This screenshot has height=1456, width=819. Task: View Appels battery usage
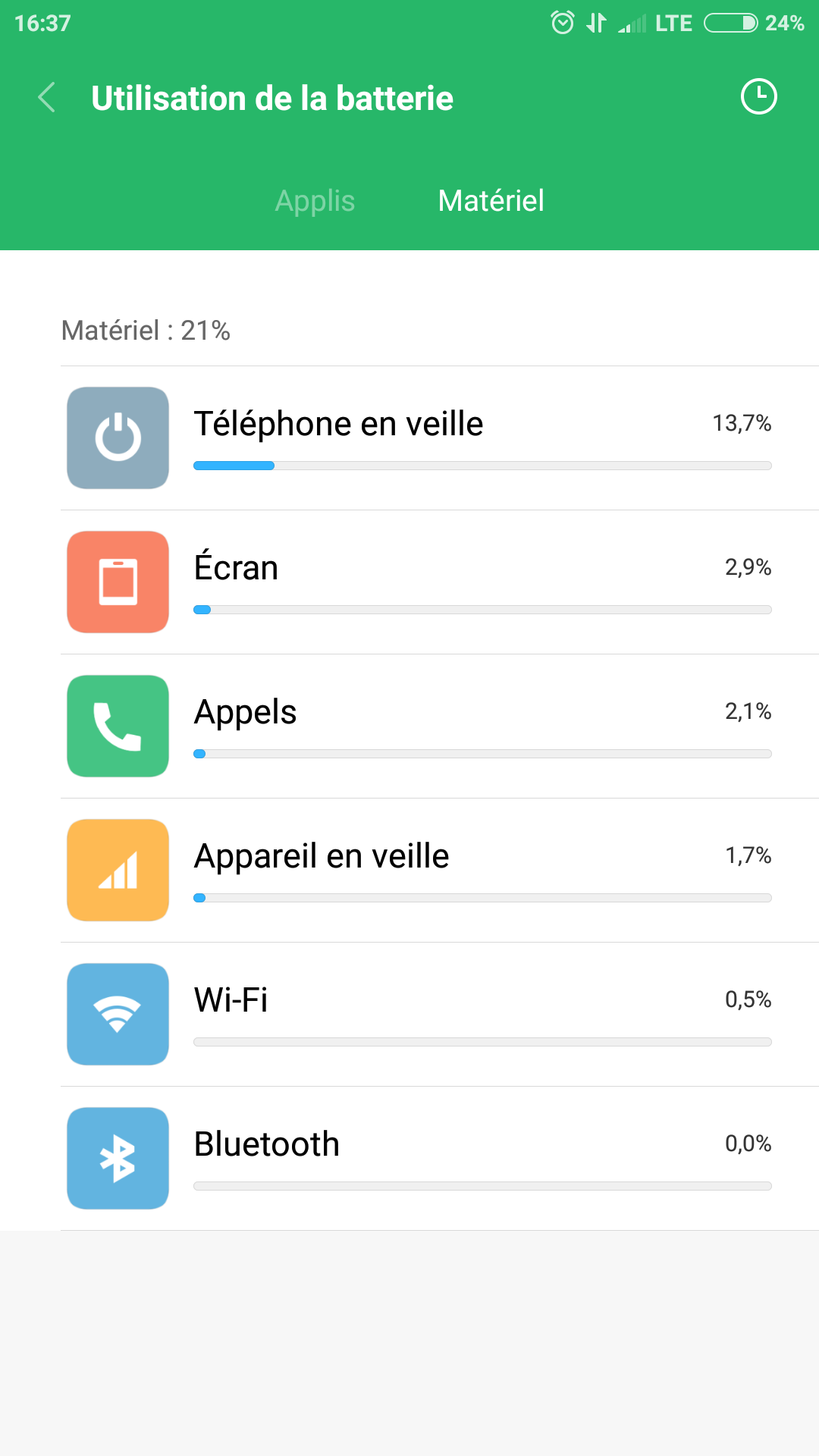(x=440, y=726)
